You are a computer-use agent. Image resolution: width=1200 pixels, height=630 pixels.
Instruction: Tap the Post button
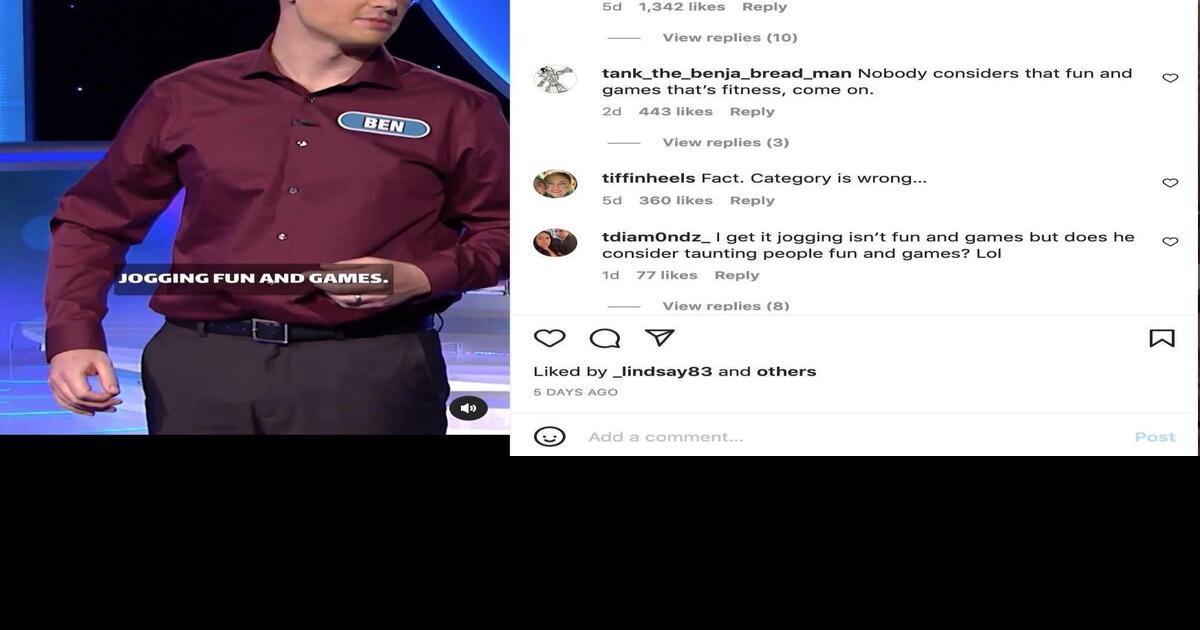pyautogui.click(x=1154, y=437)
